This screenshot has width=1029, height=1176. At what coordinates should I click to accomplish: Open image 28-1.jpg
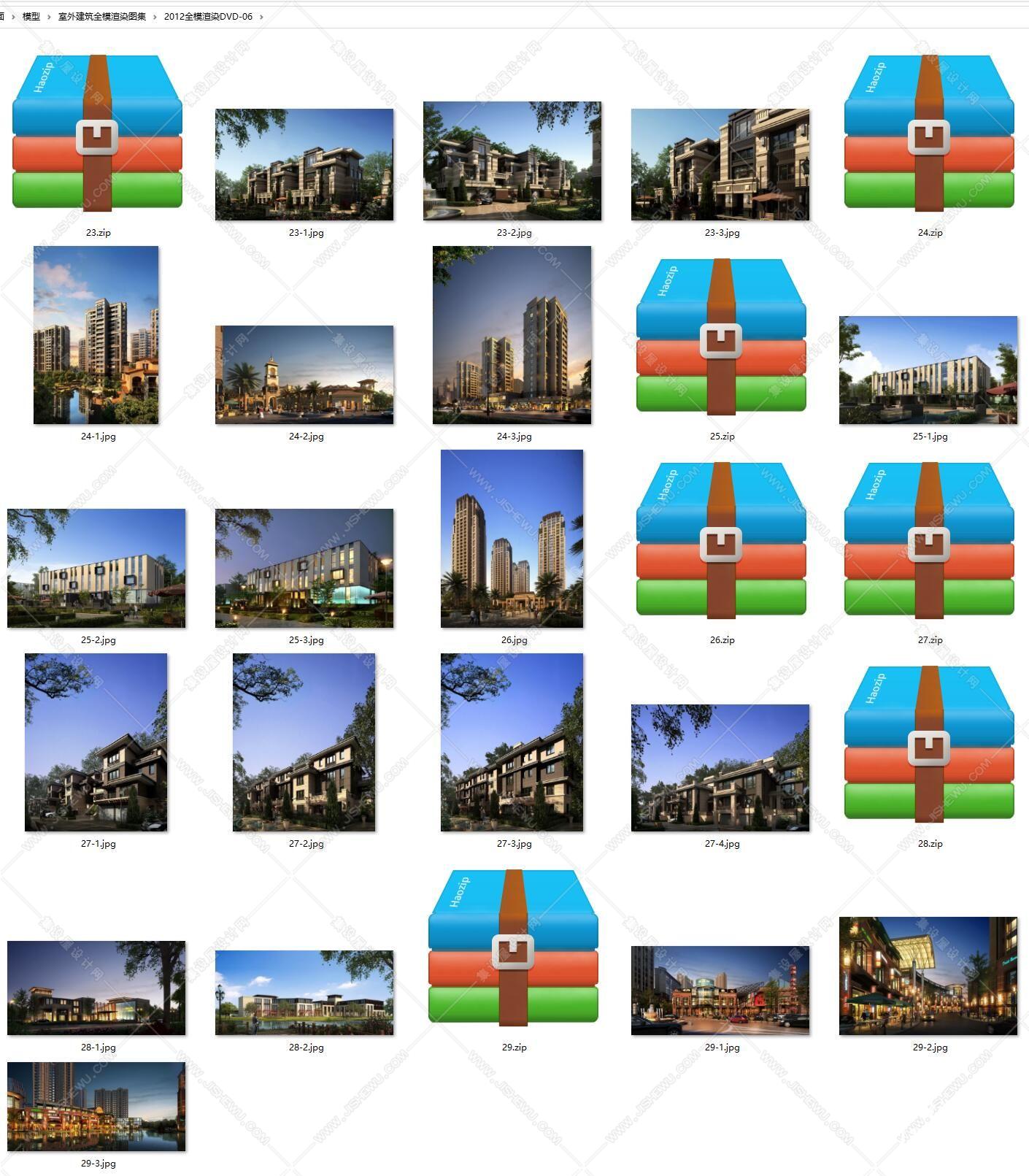click(96, 988)
